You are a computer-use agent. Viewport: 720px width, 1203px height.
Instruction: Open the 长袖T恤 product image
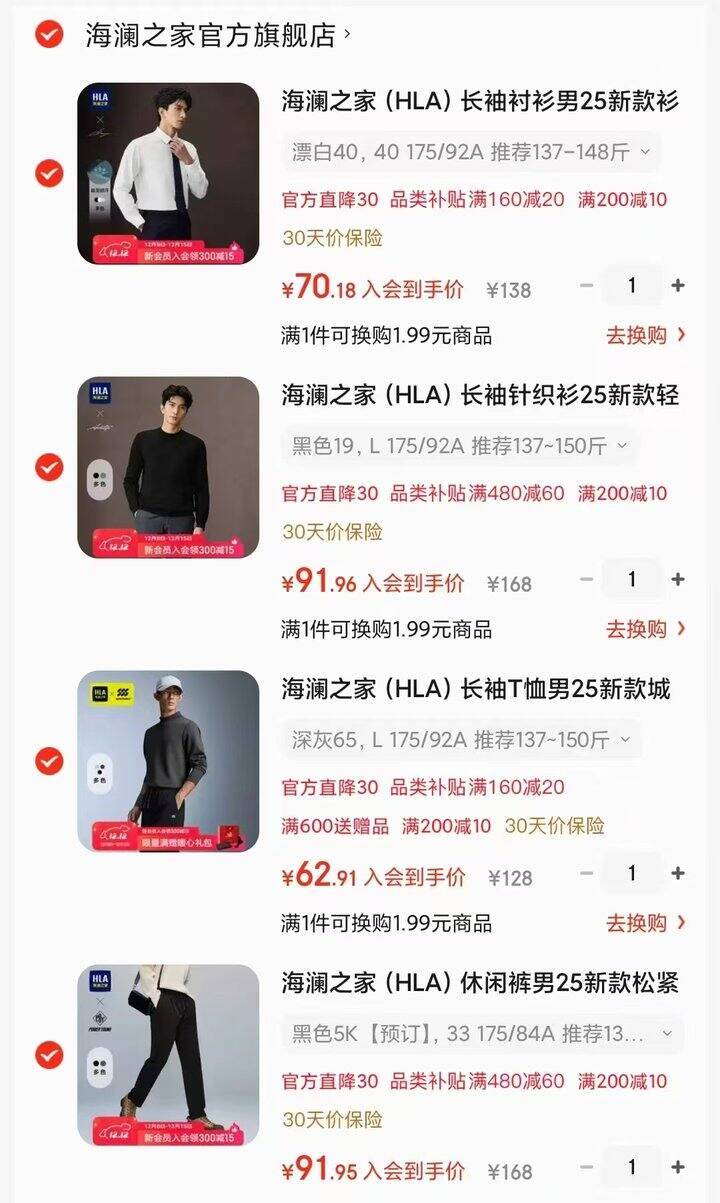pos(168,761)
